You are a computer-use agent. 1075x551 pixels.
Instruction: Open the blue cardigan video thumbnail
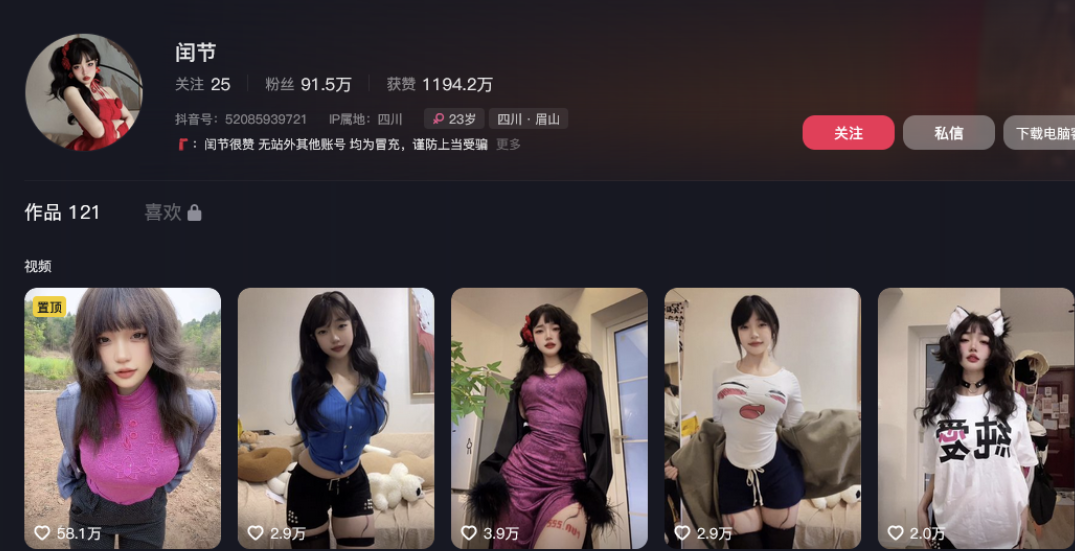click(x=335, y=417)
